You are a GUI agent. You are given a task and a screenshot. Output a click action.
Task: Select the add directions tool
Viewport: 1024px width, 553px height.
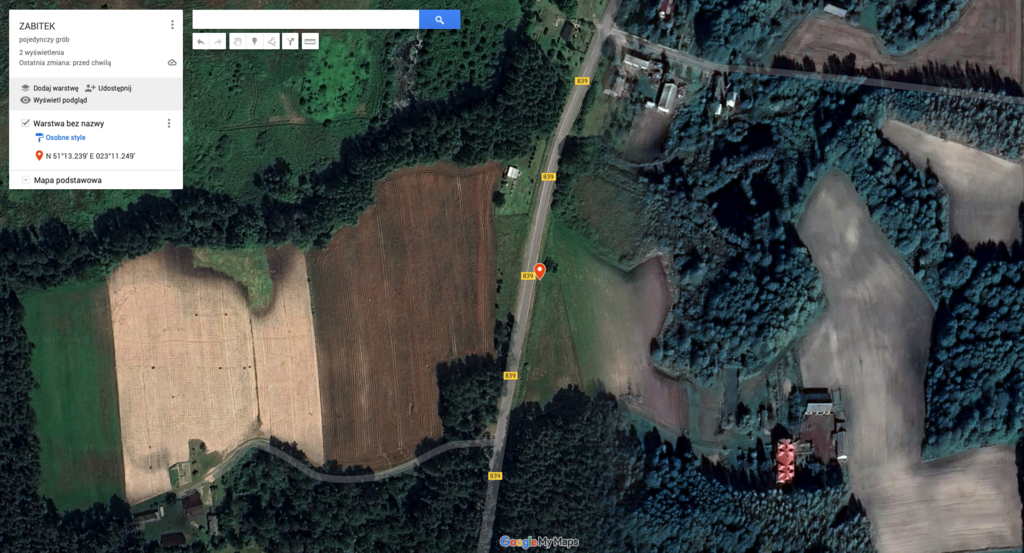pyautogui.click(x=290, y=42)
